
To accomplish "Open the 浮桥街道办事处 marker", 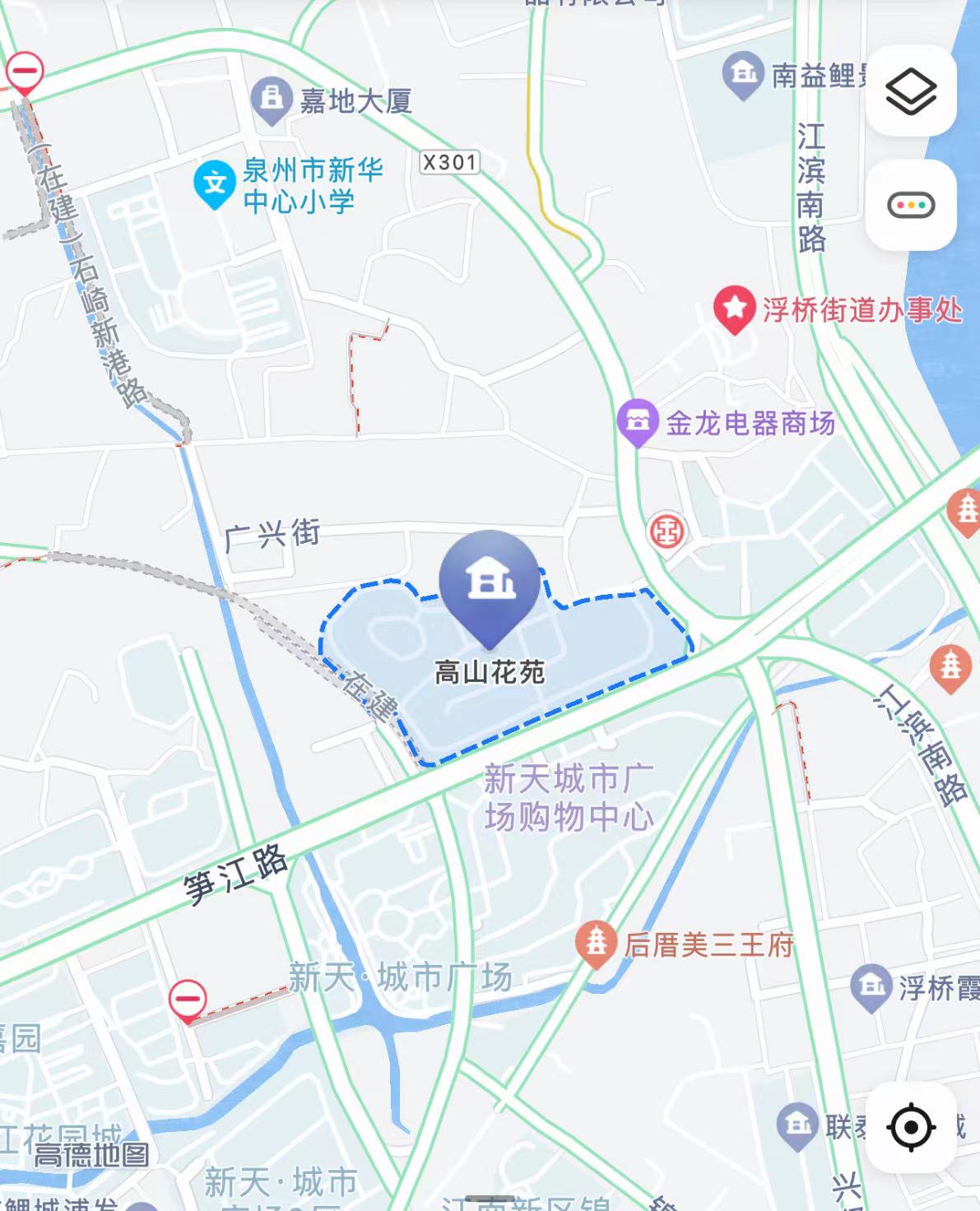I will (734, 309).
